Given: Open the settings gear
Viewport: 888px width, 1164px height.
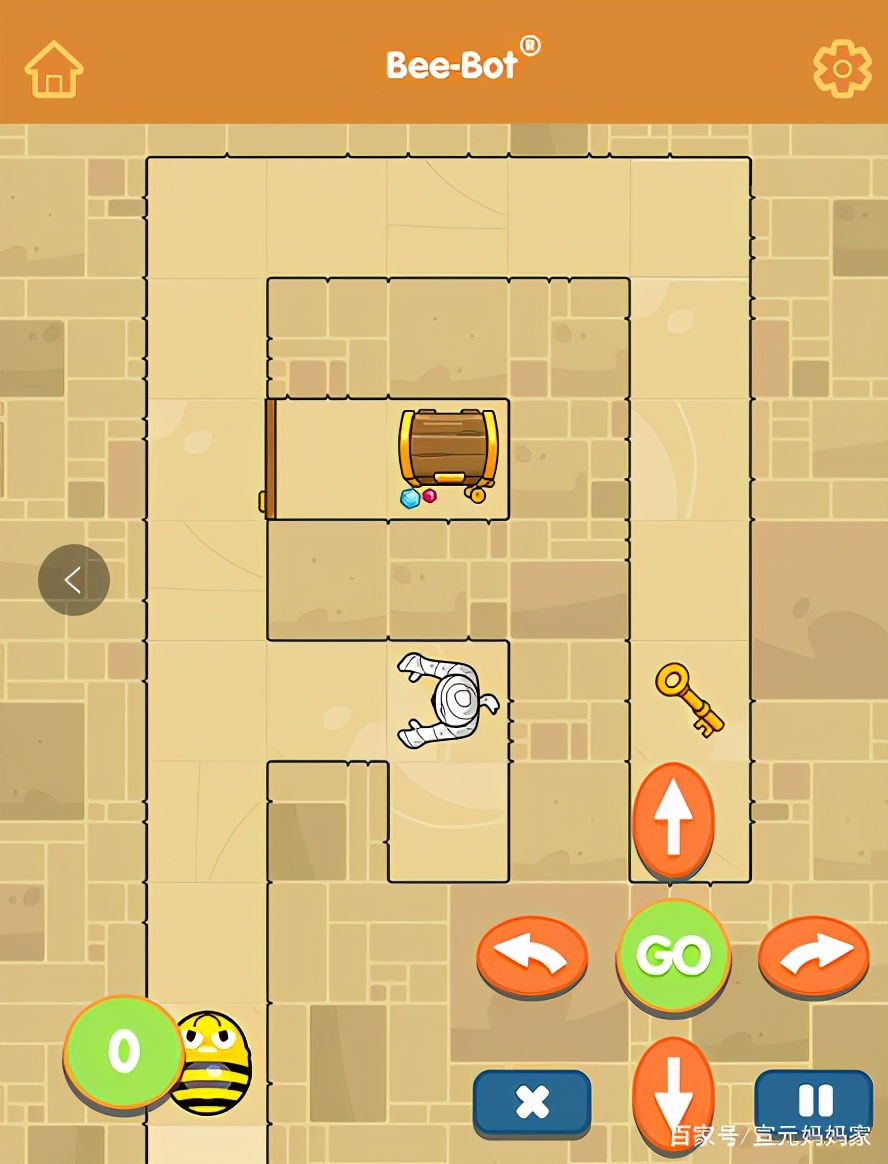Looking at the screenshot, I should coord(842,68).
